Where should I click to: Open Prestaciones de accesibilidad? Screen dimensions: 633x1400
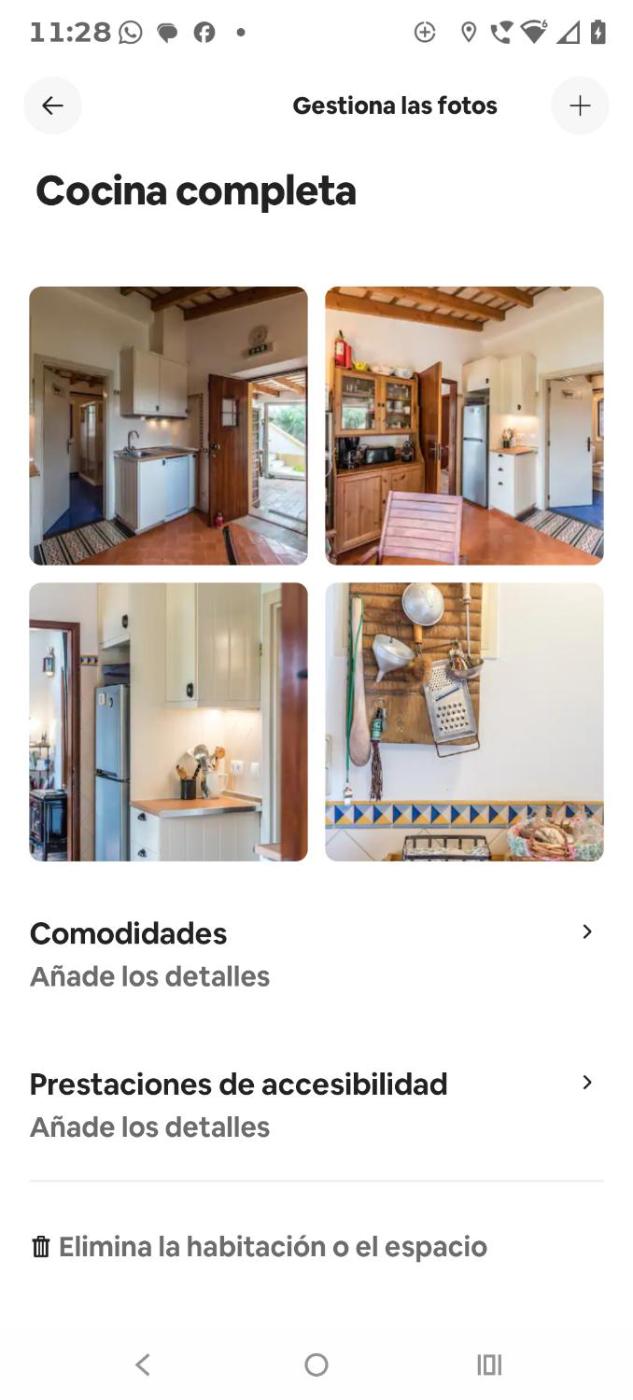(316, 1105)
